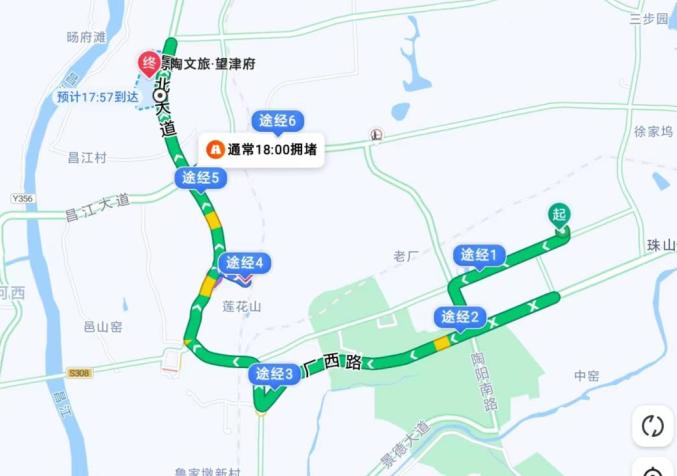Viewport: 677px width, 476px height.
Task: Select waypoint marker 途经1
Action: (x=479, y=256)
